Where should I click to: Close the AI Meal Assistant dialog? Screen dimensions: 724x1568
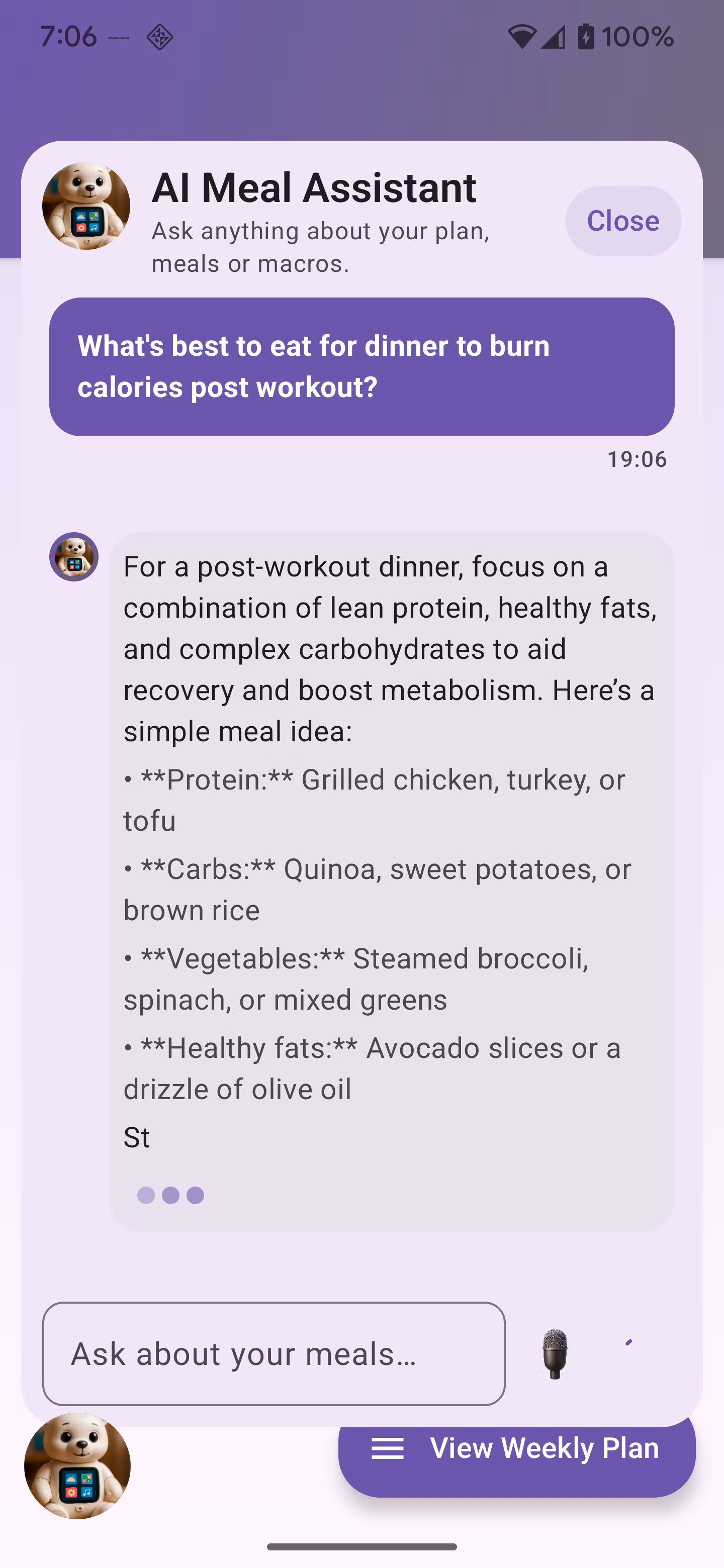click(622, 221)
